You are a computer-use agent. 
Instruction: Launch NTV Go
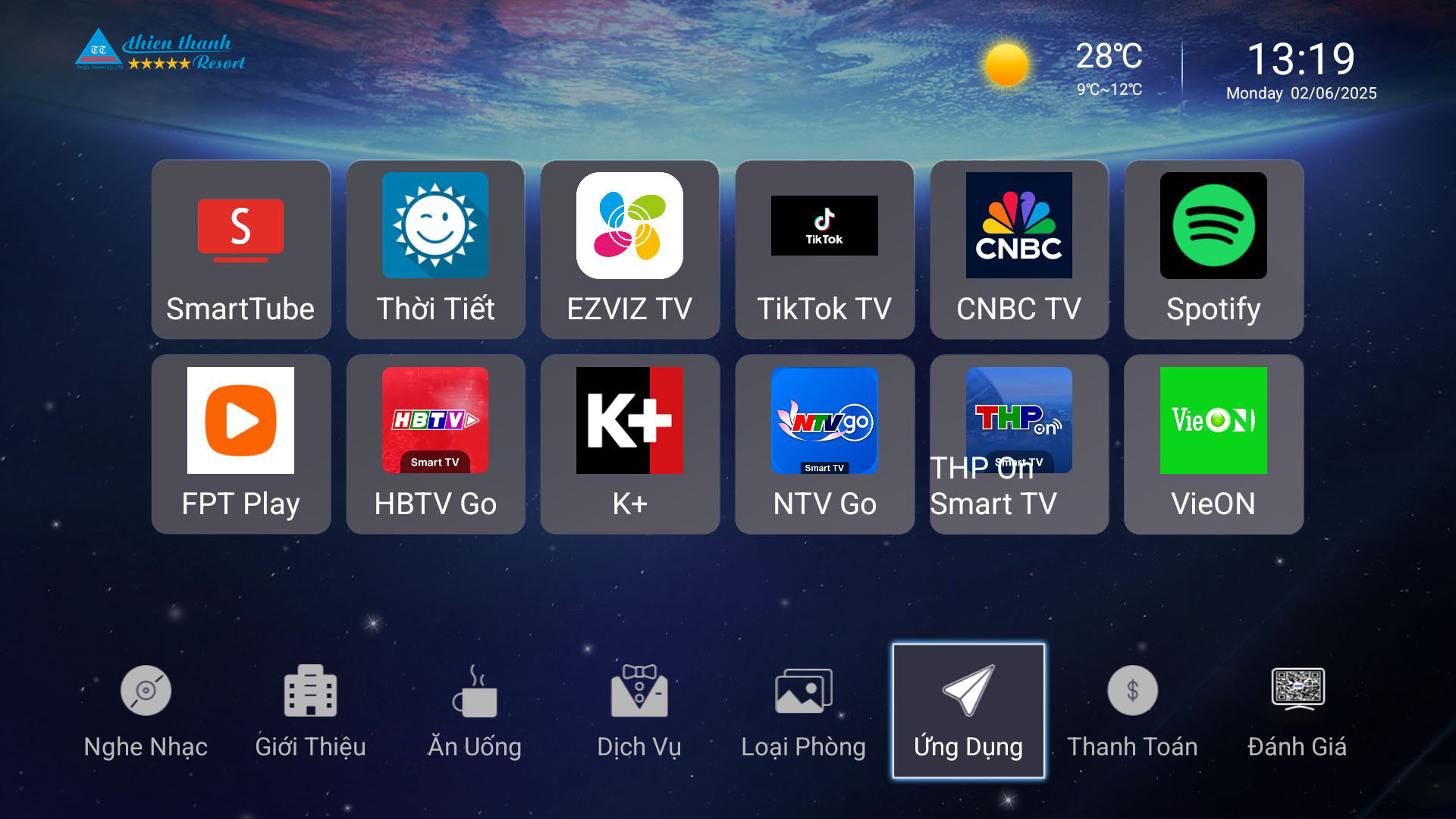tap(824, 444)
